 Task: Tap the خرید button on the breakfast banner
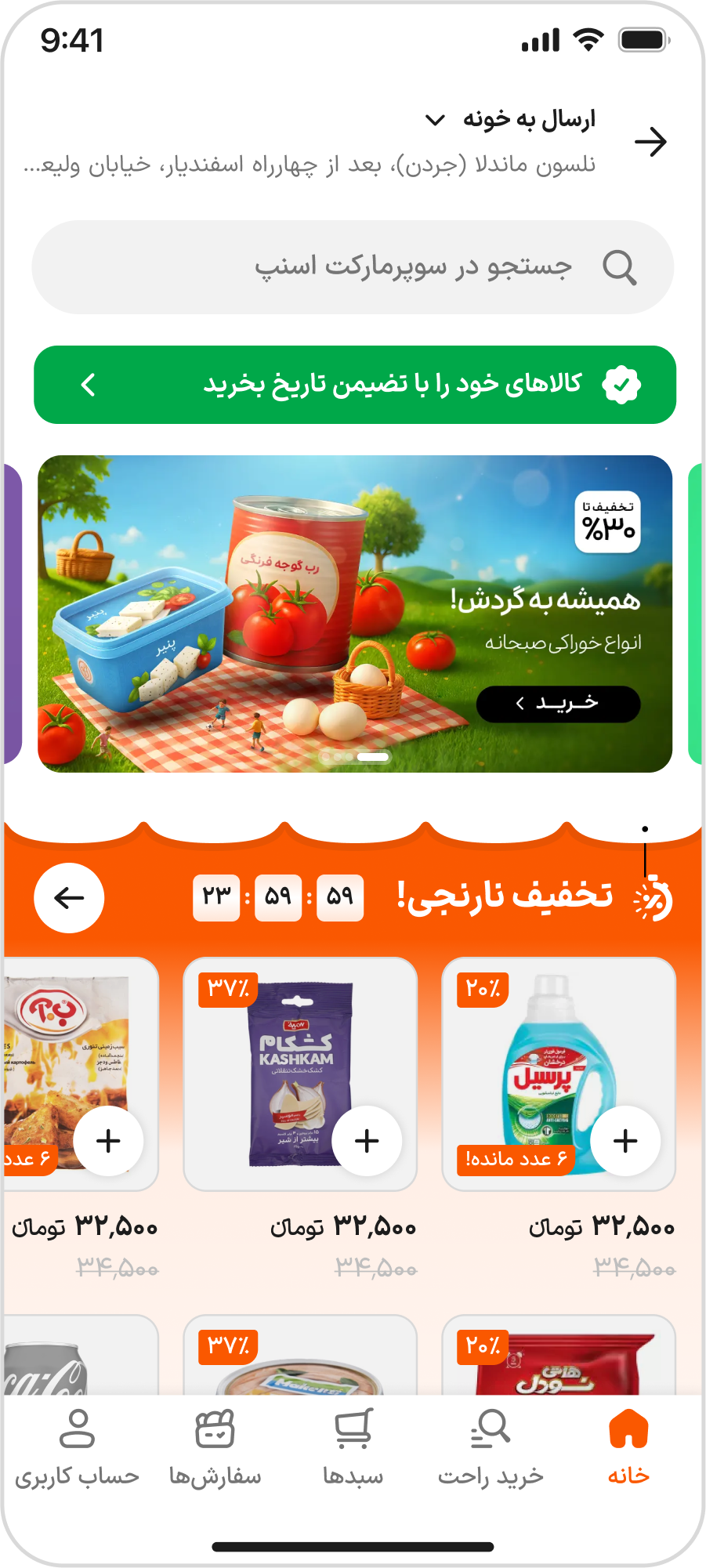(558, 704)
